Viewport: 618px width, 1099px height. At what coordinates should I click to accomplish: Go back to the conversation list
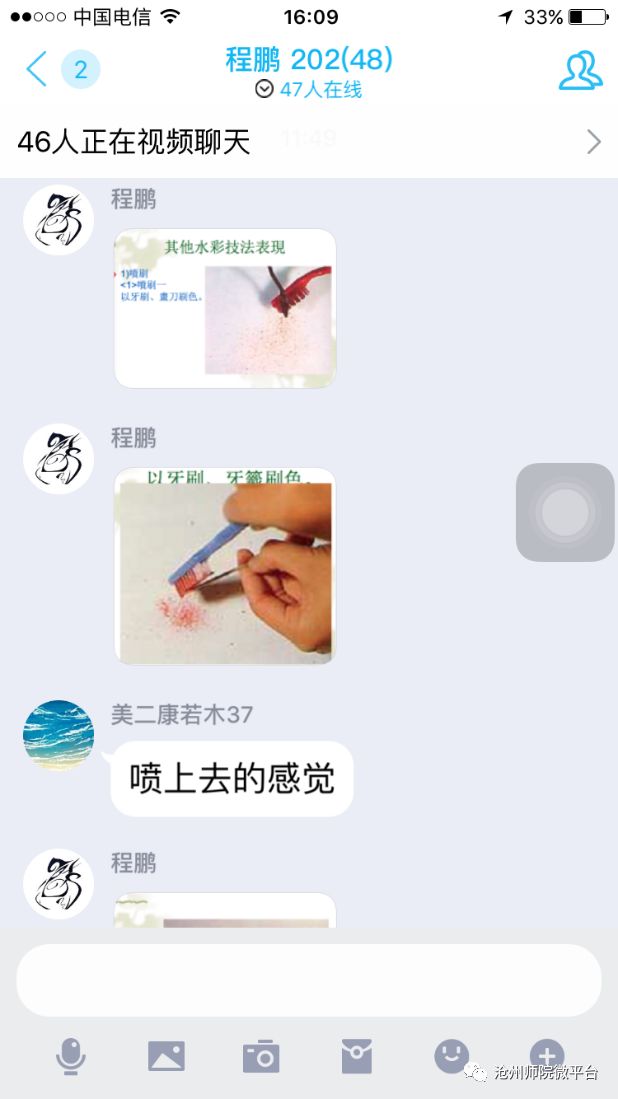coord(37,69)
